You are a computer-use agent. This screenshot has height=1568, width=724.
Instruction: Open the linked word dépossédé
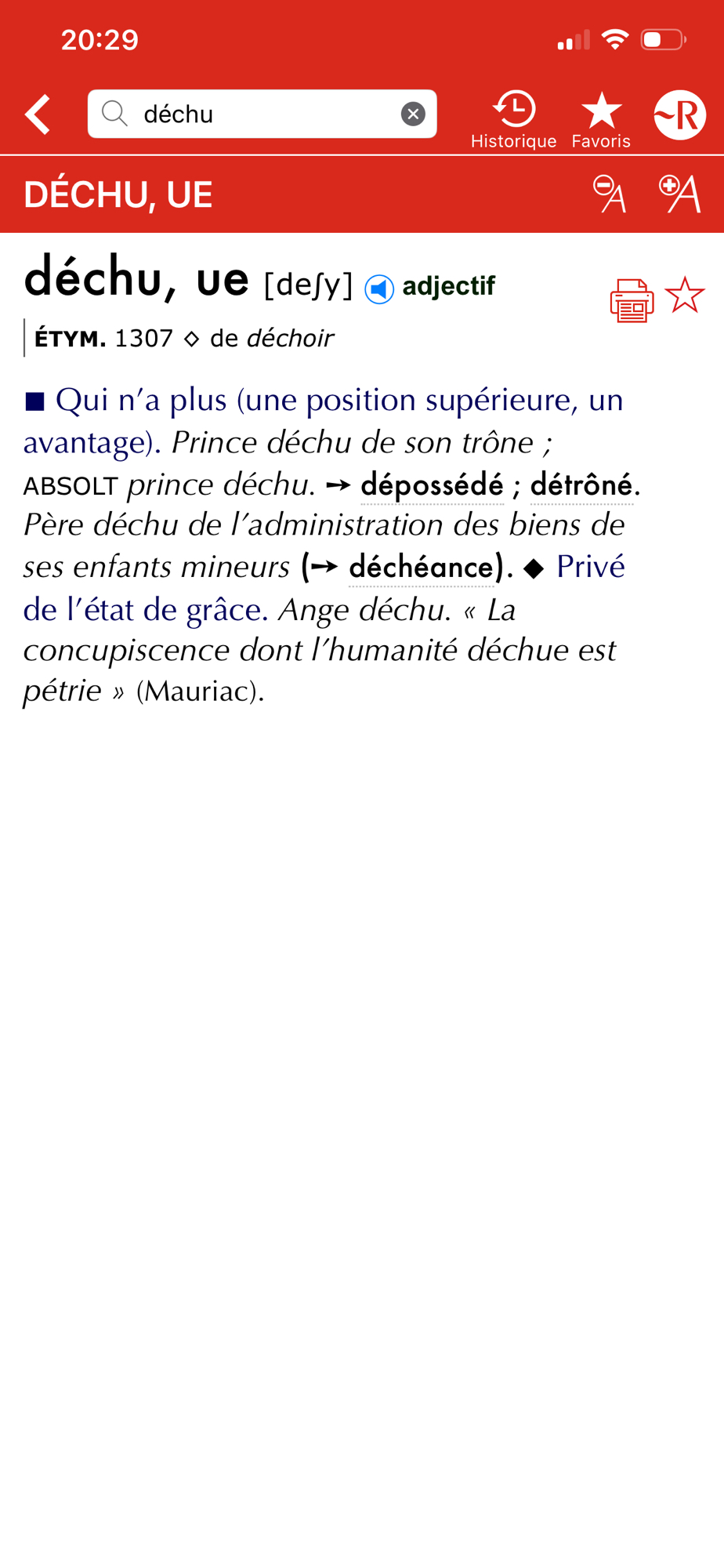click(x=432, y=485)
